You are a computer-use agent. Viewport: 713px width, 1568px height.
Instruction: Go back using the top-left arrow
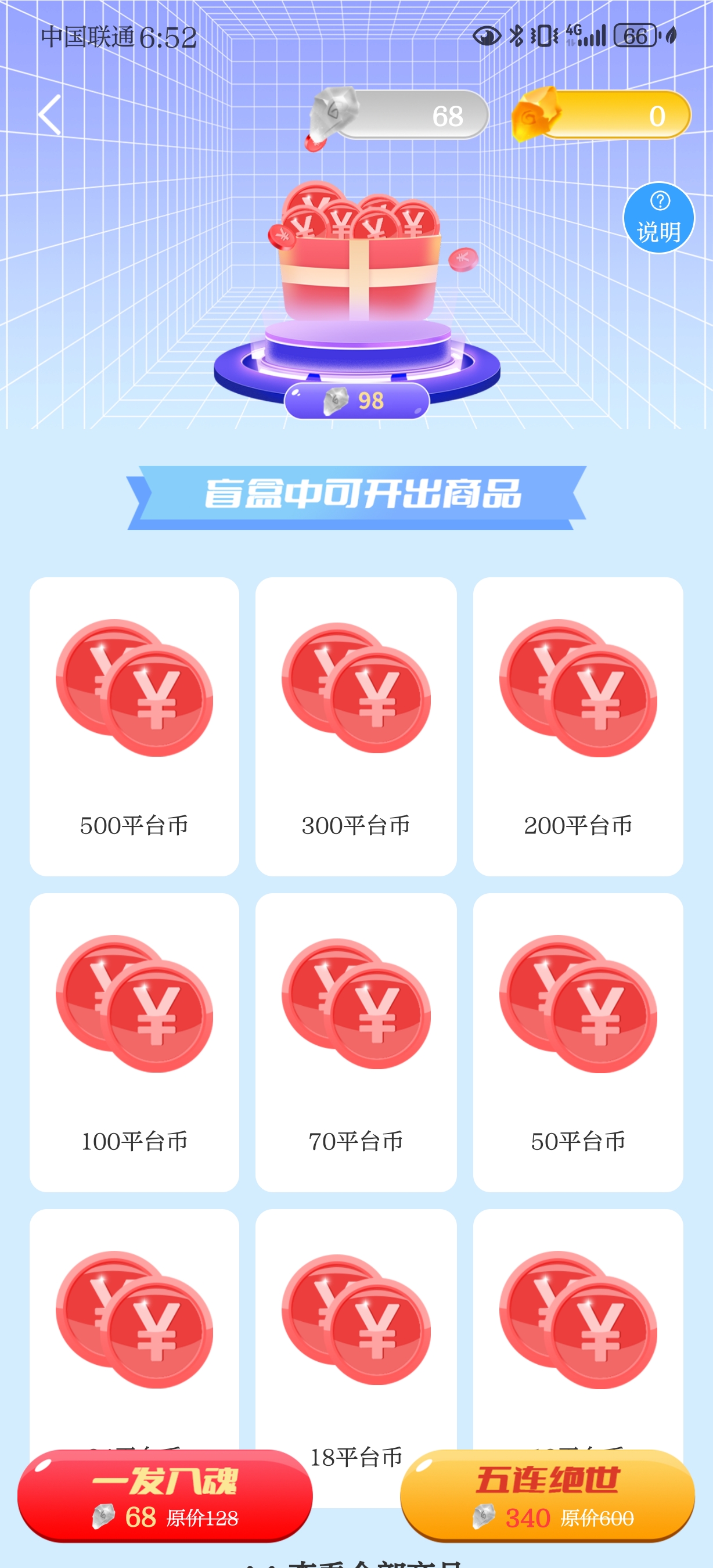[x=50, y=114]
